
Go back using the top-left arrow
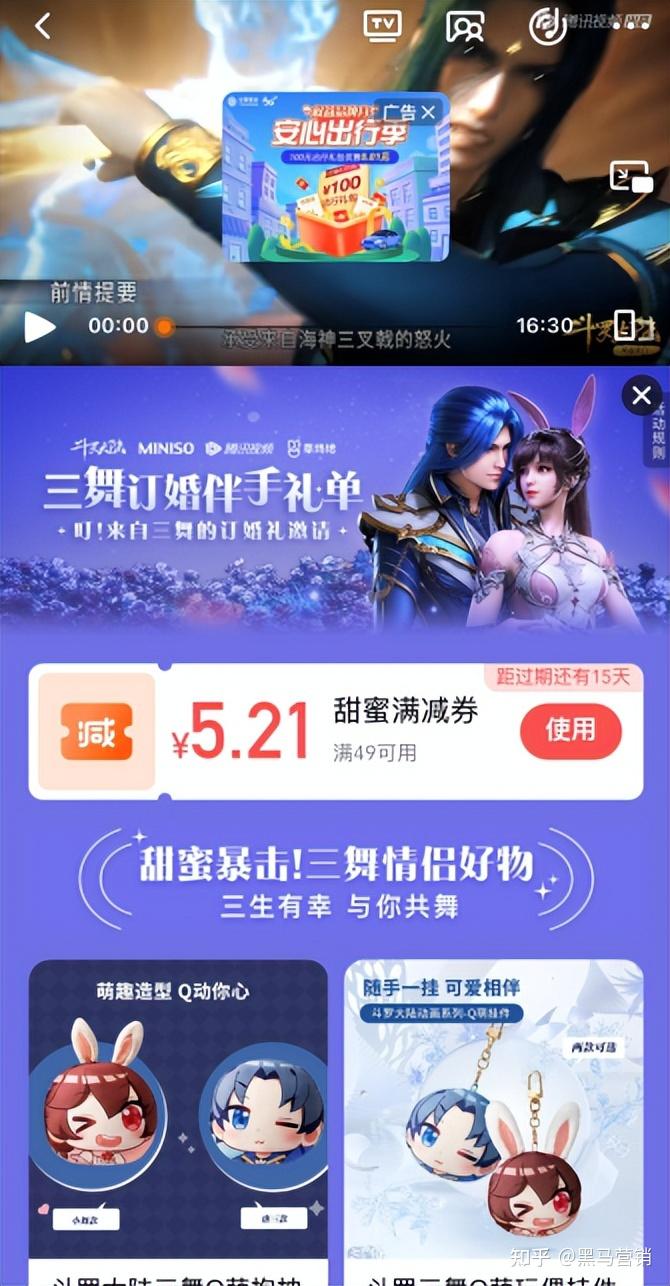[x=42, y=26]
